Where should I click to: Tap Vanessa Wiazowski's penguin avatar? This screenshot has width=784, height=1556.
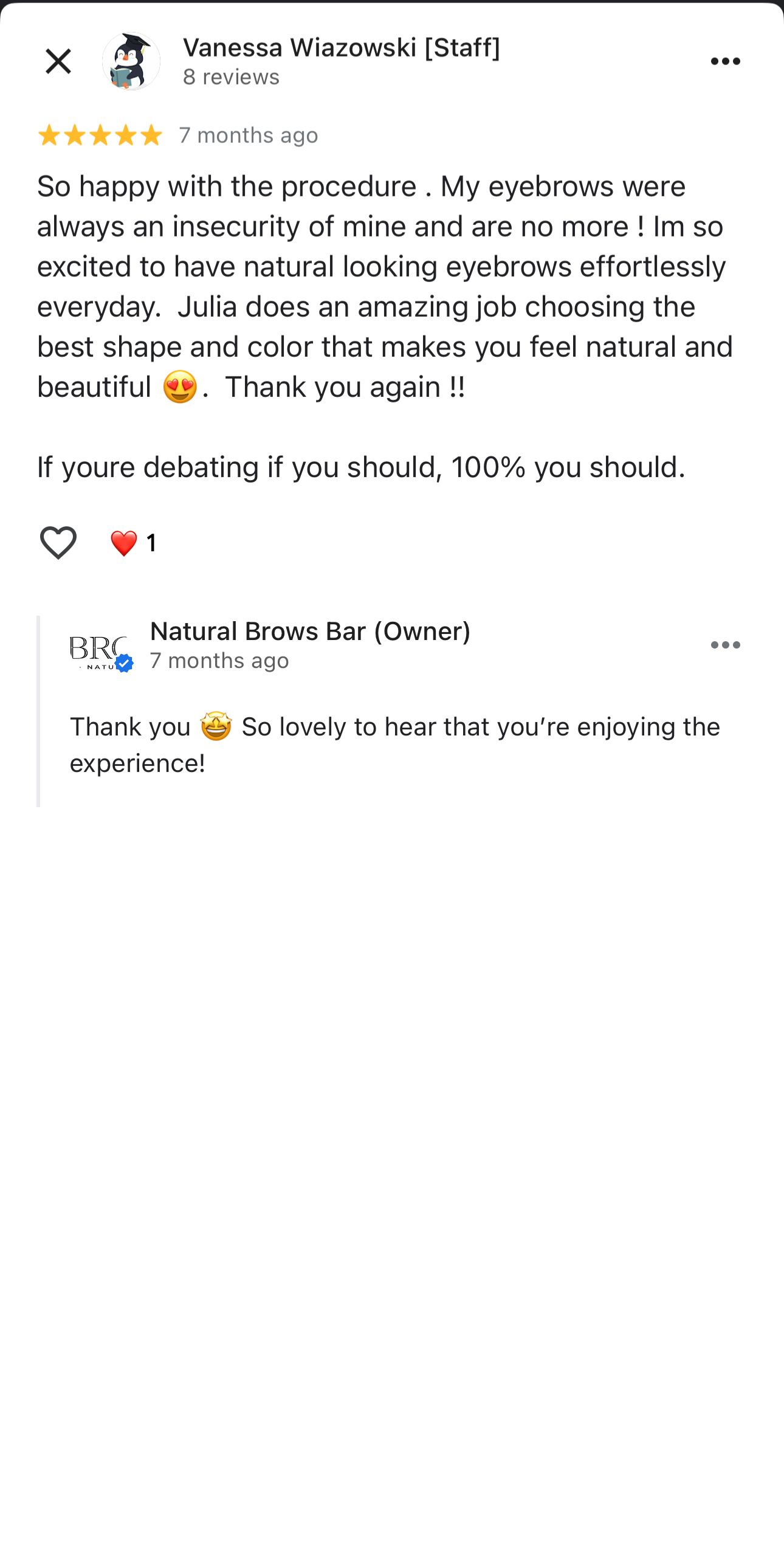tap(129, 61)
